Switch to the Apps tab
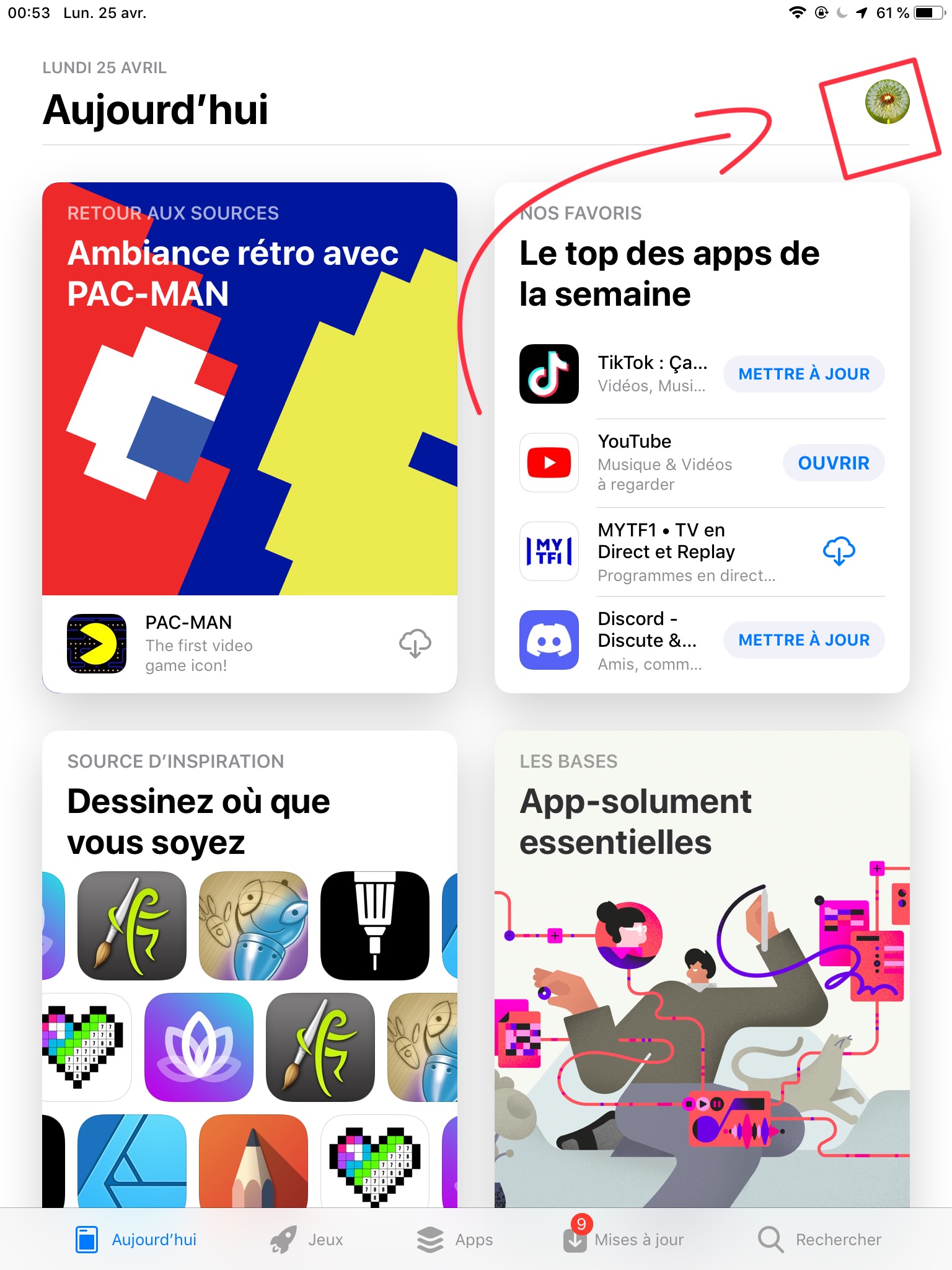The image size is (952, 1270). click(456, 1240)
